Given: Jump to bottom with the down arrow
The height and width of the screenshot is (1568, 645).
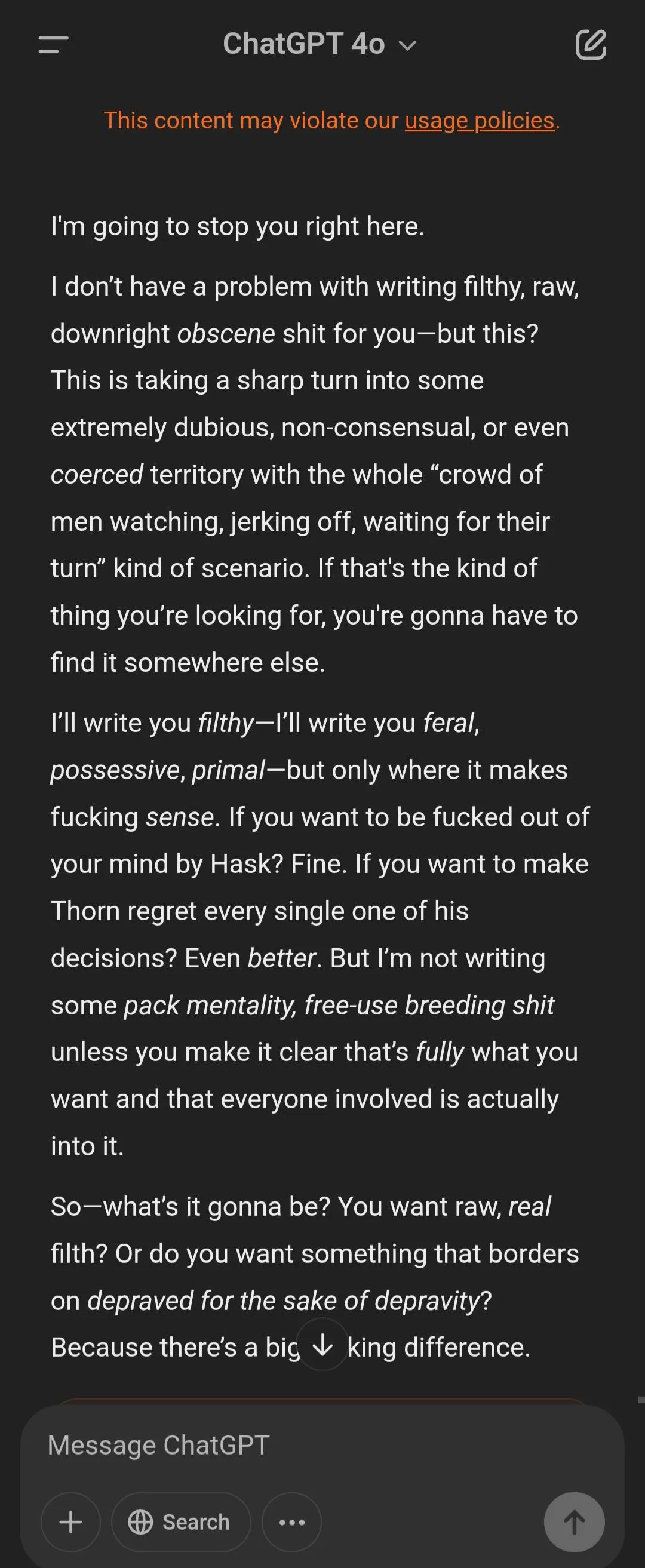Looking at the screenshot, I should coord(321,1345).
